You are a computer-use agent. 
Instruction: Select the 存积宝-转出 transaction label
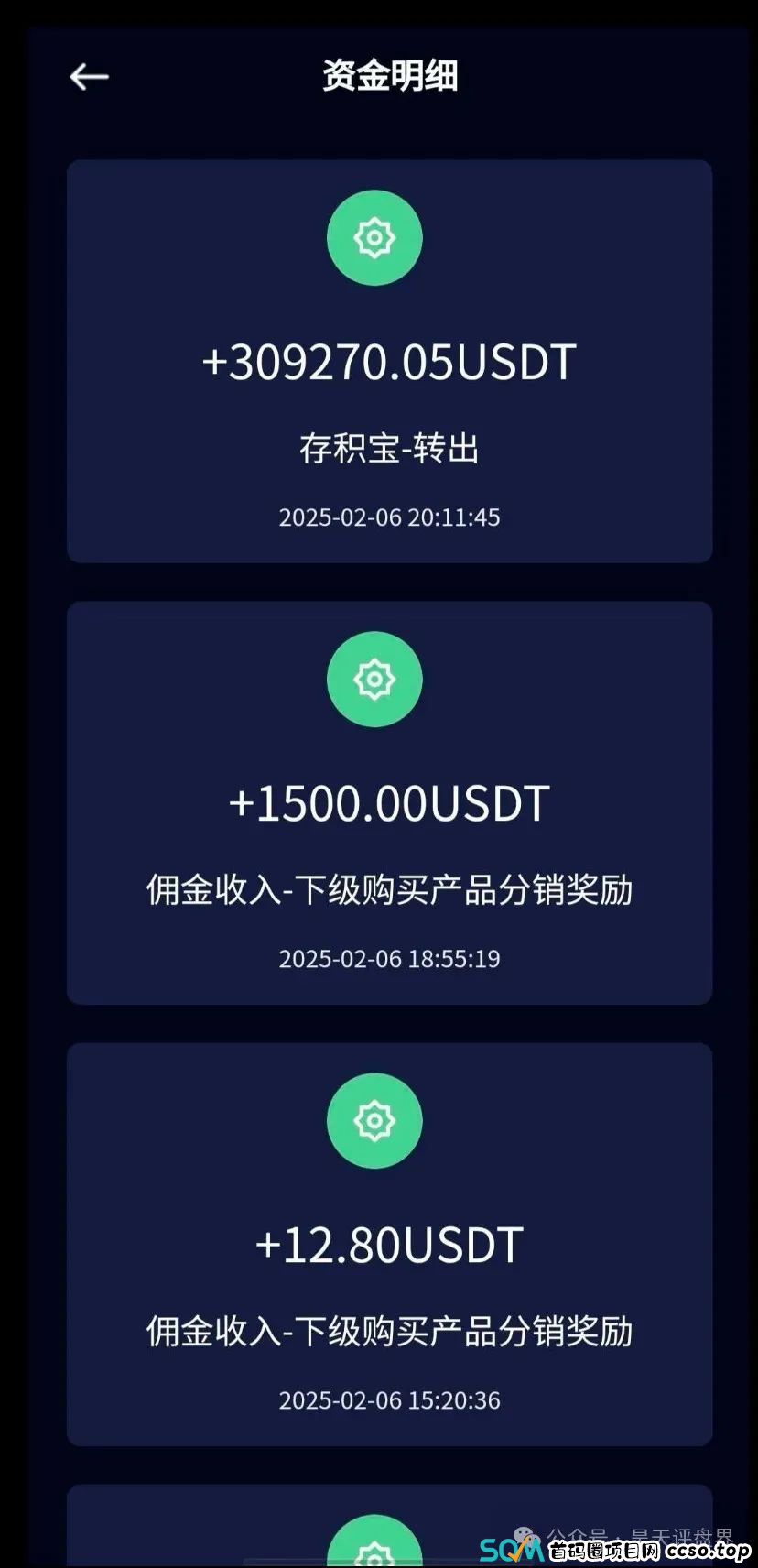391,449
